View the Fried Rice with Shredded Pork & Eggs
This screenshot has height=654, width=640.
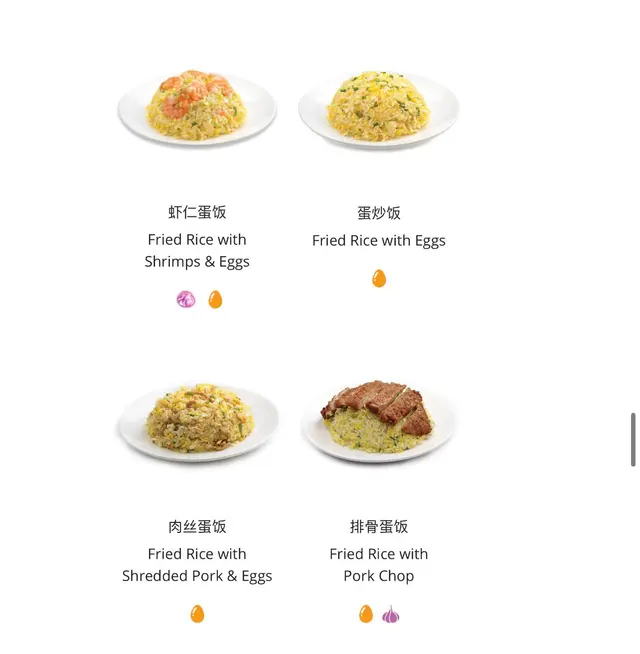coord(197,420)
